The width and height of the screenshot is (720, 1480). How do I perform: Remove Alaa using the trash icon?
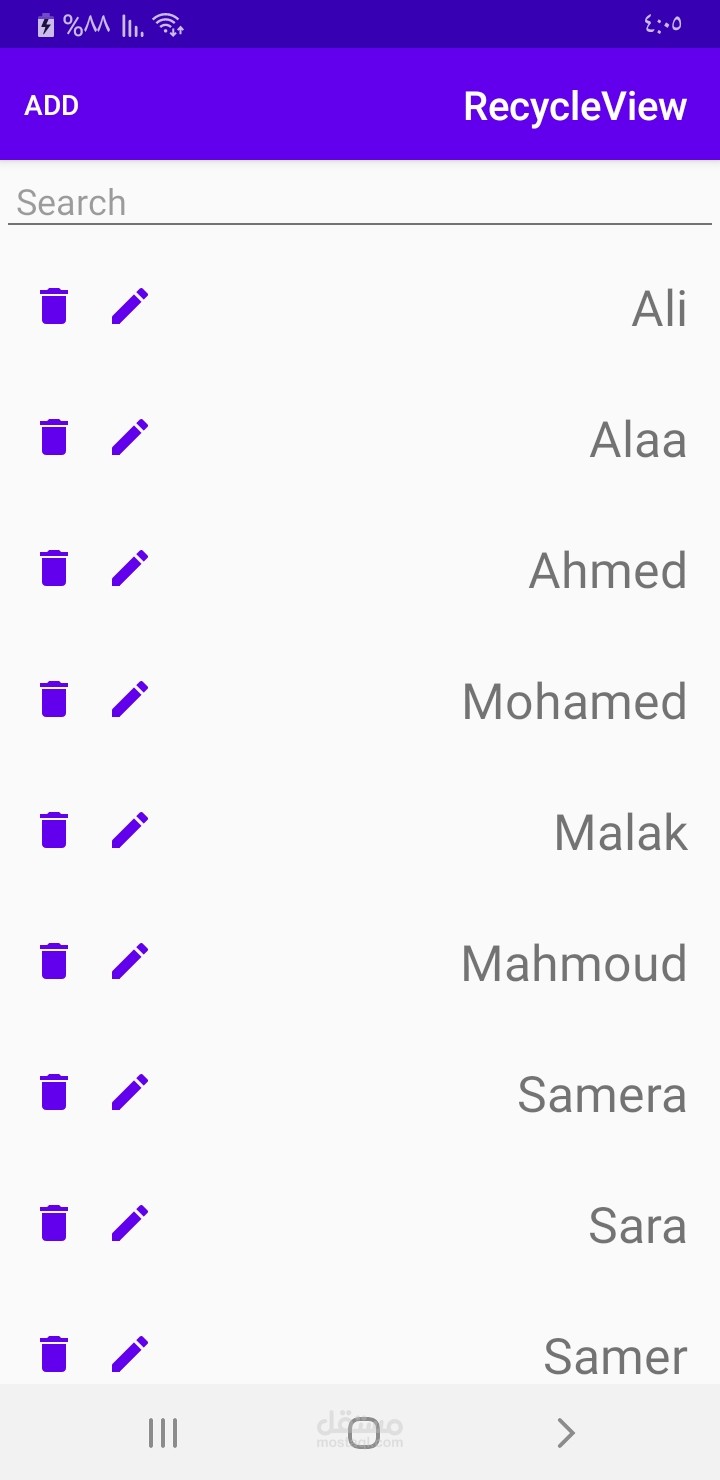point(54,437)
